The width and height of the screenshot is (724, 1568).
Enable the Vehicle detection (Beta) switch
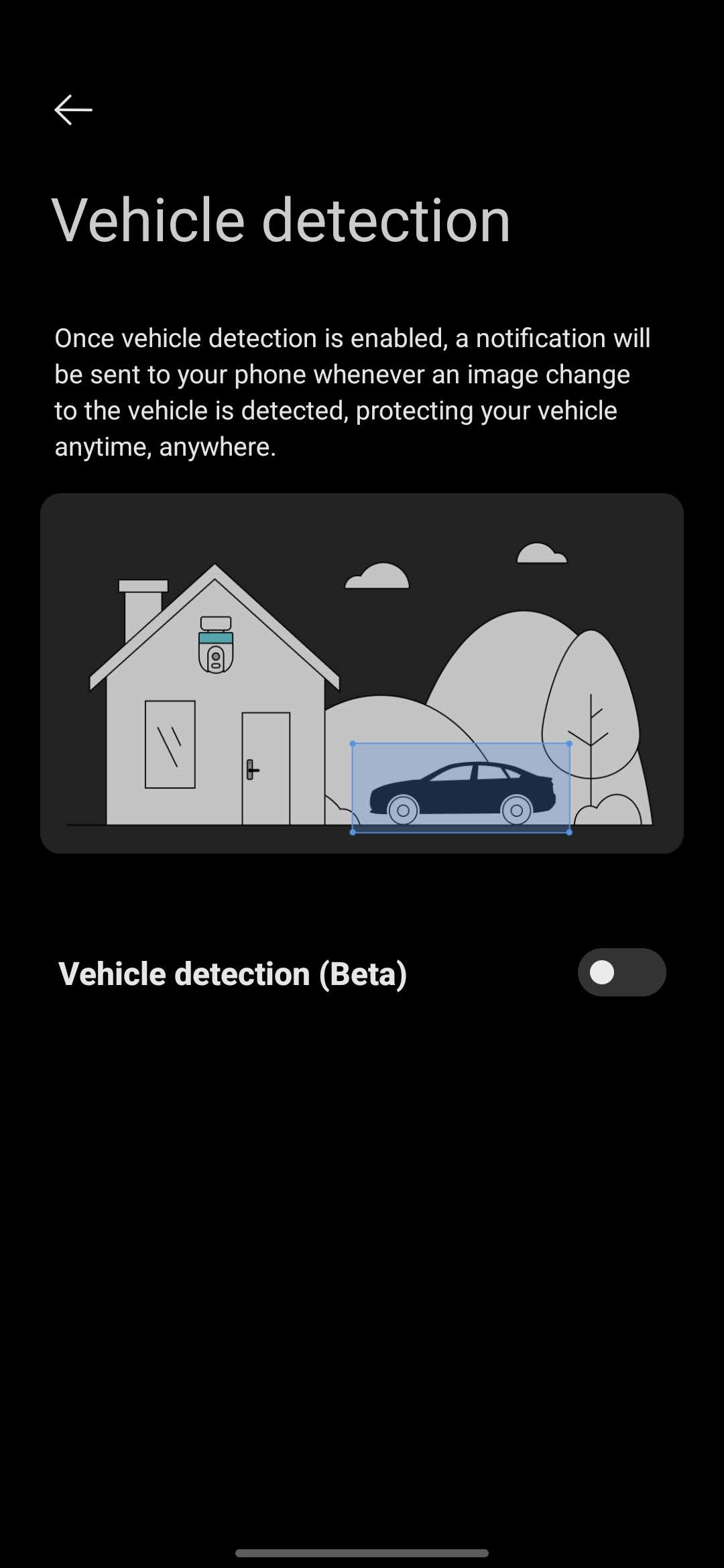[621, 972]
